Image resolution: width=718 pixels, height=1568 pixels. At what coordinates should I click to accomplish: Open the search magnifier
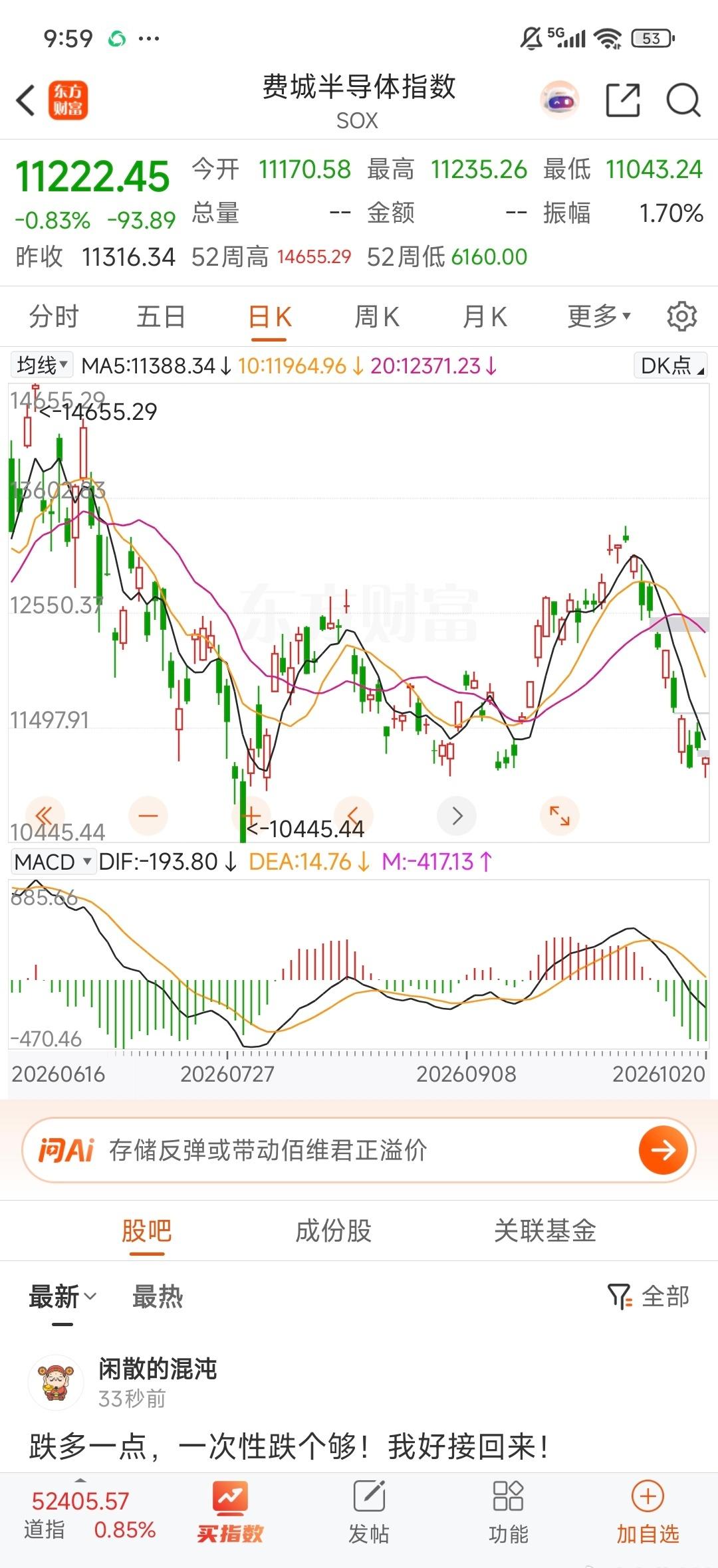pyautogui.click(x=683, y=100)
